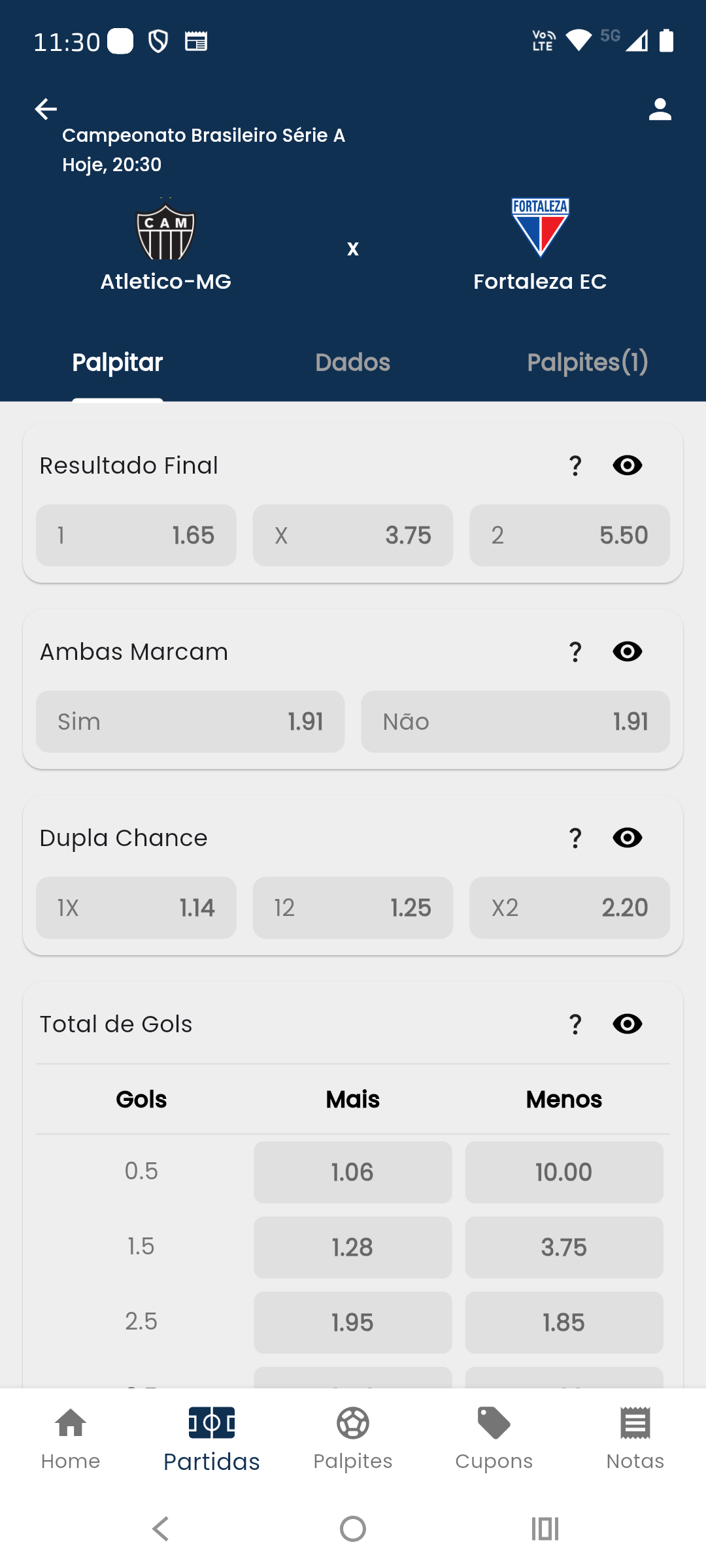
Task: Open help for Resultado Final market
Action: [x=575, y=465]
